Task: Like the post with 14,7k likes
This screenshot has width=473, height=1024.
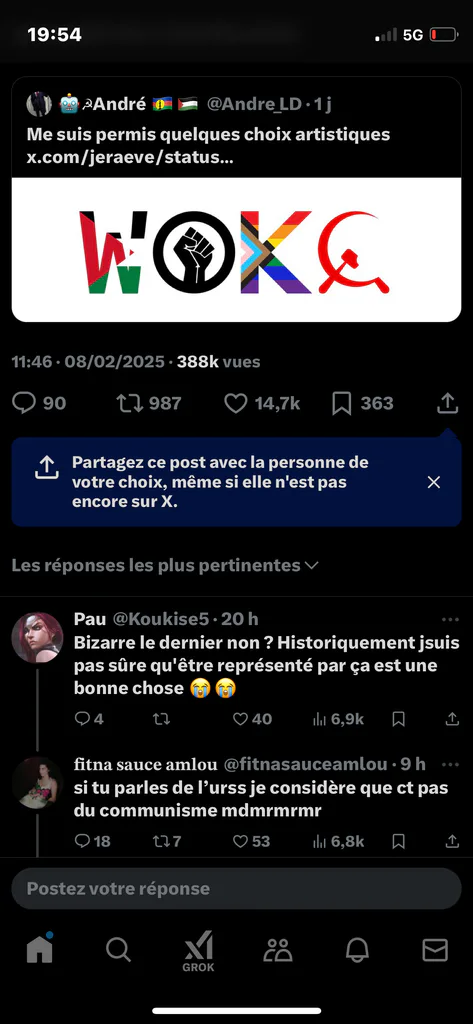Action: [x=262, y=404]
